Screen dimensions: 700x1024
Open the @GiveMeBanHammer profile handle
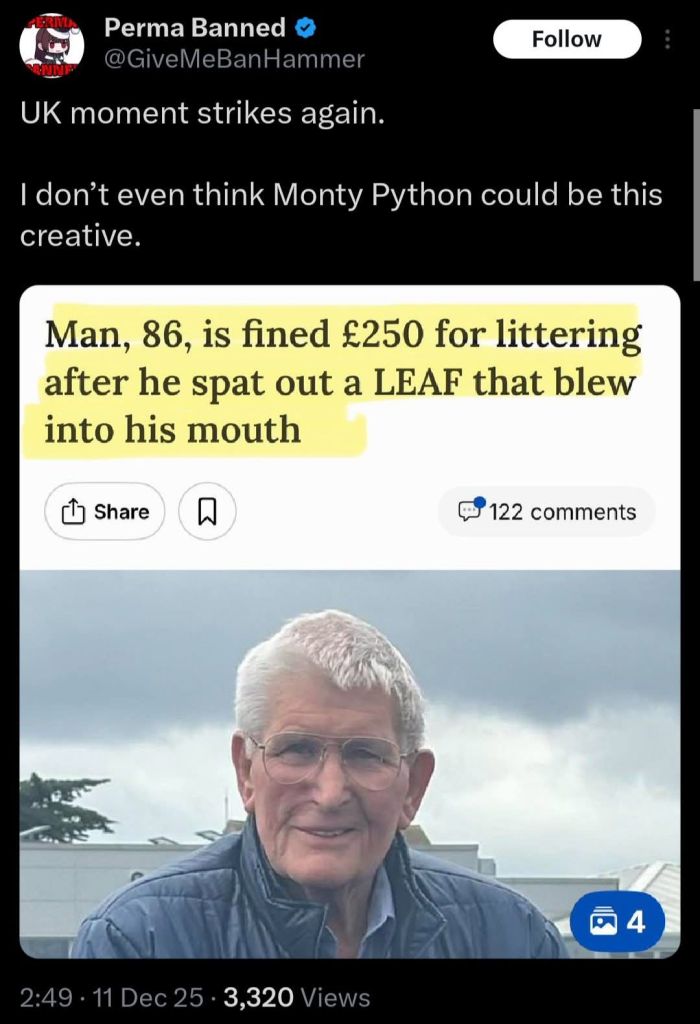234,59
